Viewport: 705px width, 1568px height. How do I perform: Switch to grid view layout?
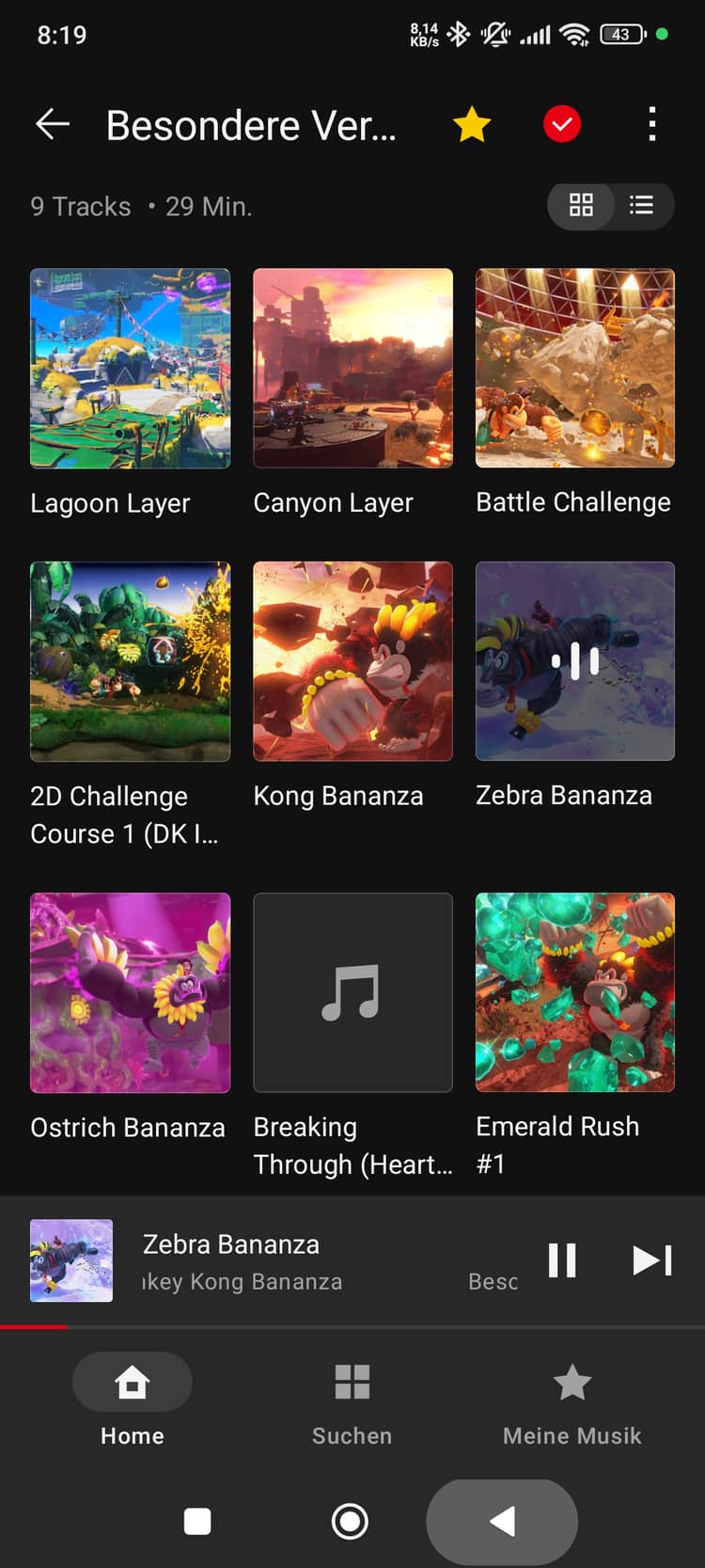point(582,205)
